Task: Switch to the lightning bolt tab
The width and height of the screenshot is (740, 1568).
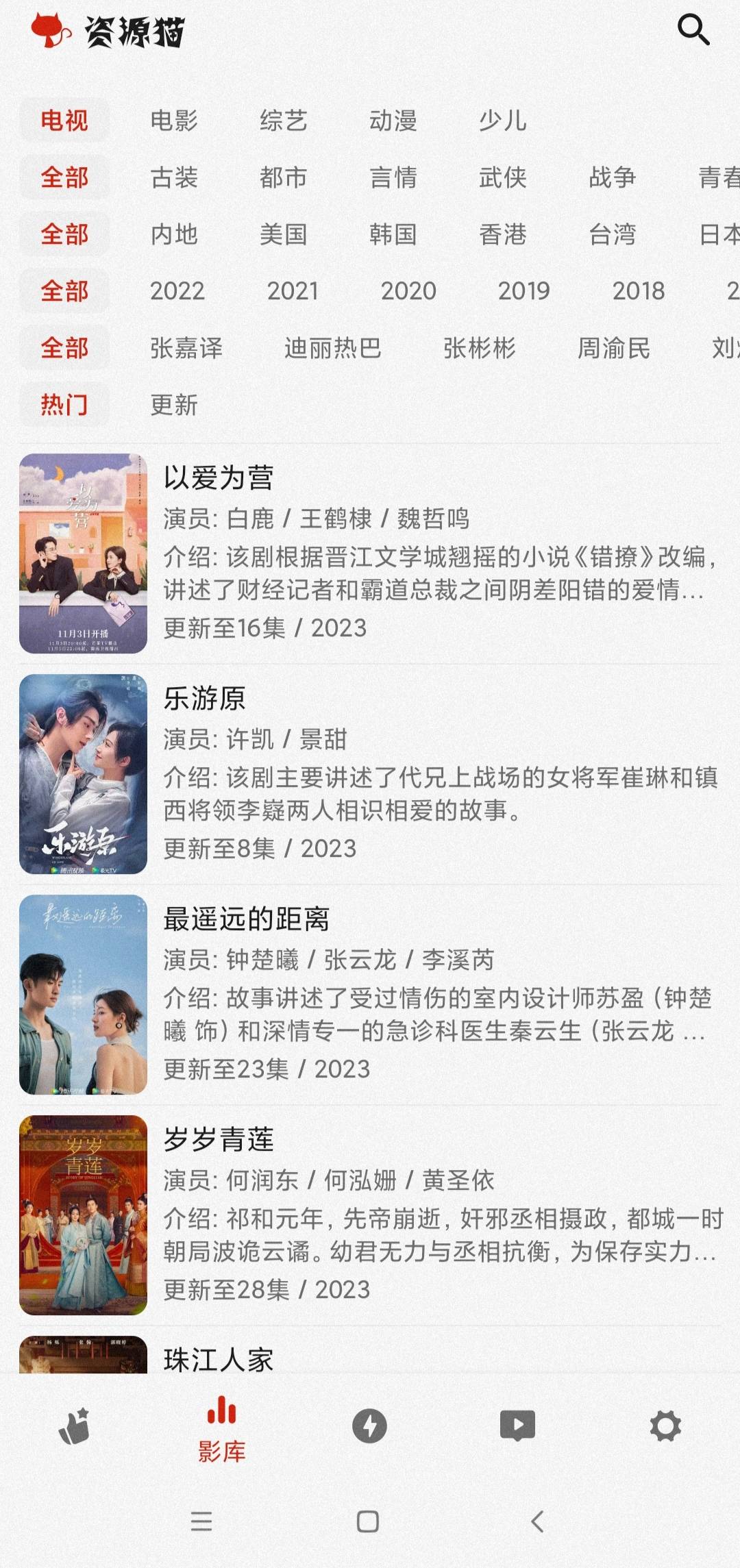Action: (x=369, y=1426)
